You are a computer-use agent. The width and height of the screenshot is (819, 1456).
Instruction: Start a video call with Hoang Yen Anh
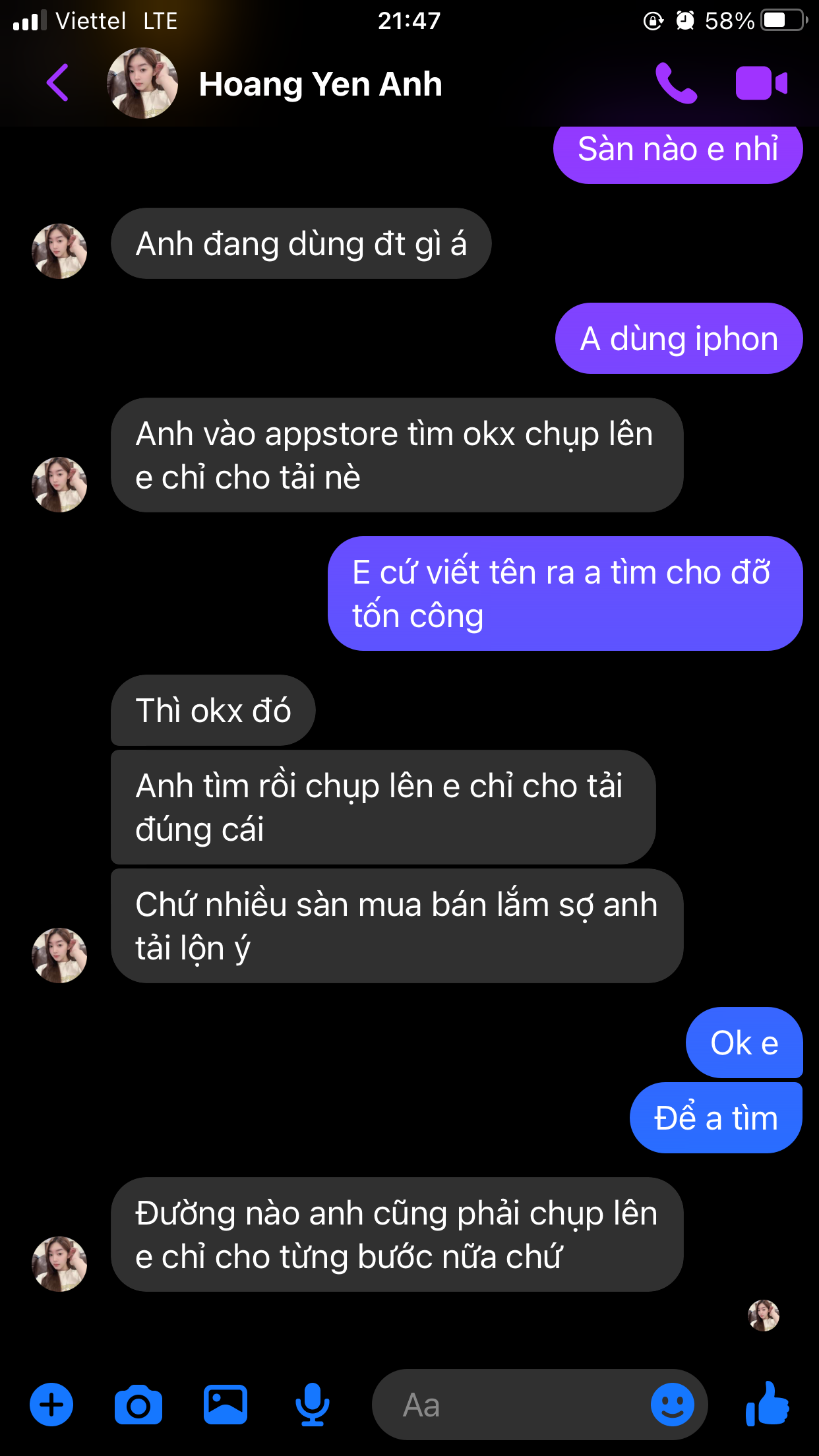(x=761, y=83)
